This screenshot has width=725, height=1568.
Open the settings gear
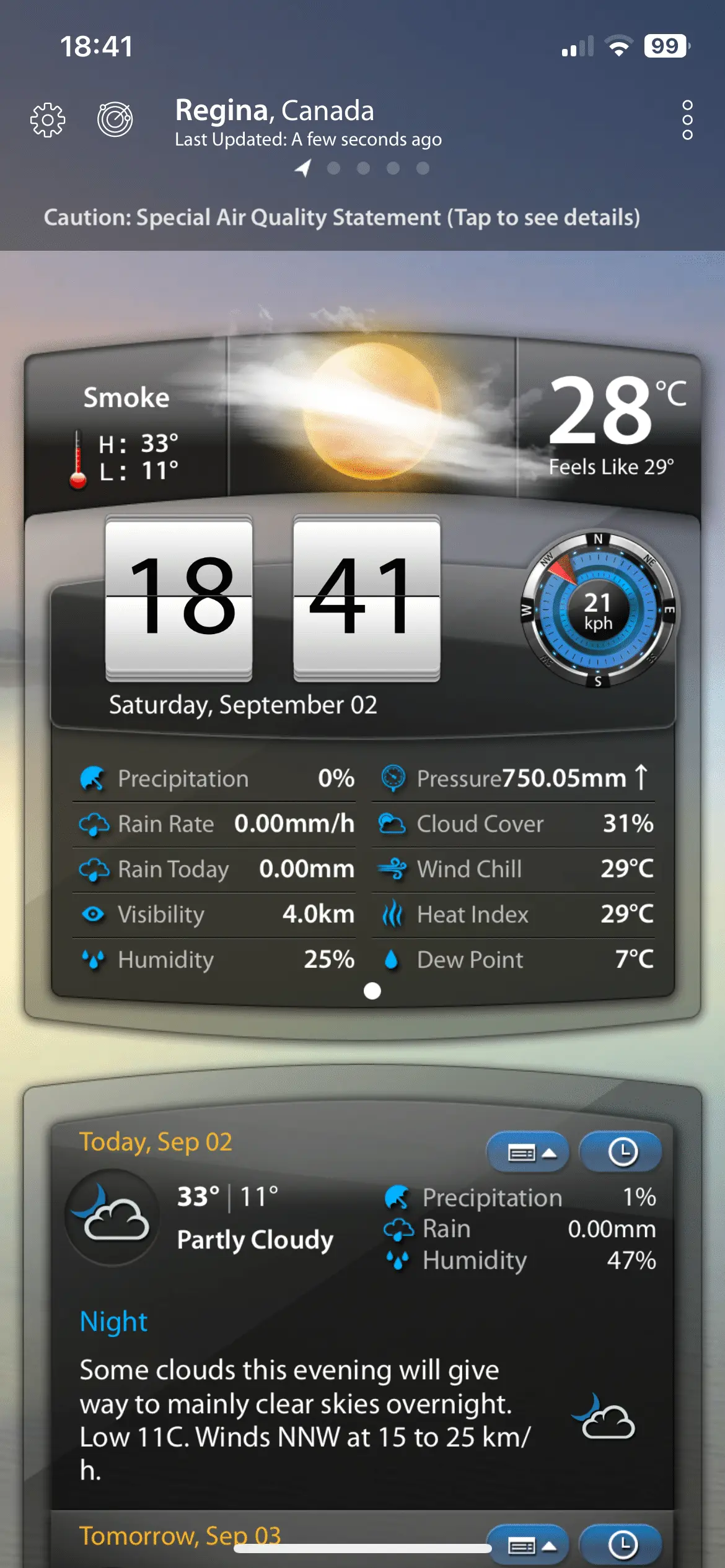pos(48,120)
